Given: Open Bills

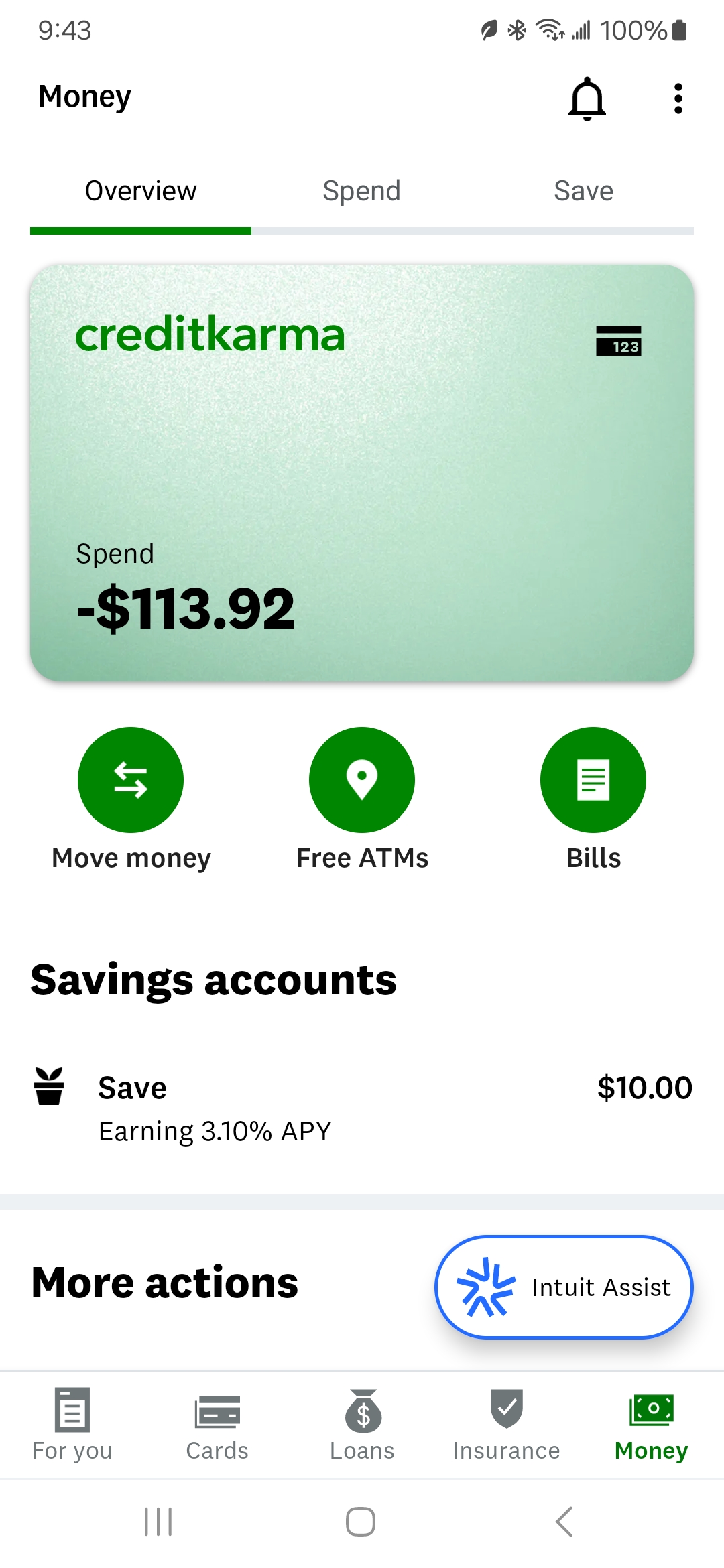Looking at the screenshot, I should (593, 799).
